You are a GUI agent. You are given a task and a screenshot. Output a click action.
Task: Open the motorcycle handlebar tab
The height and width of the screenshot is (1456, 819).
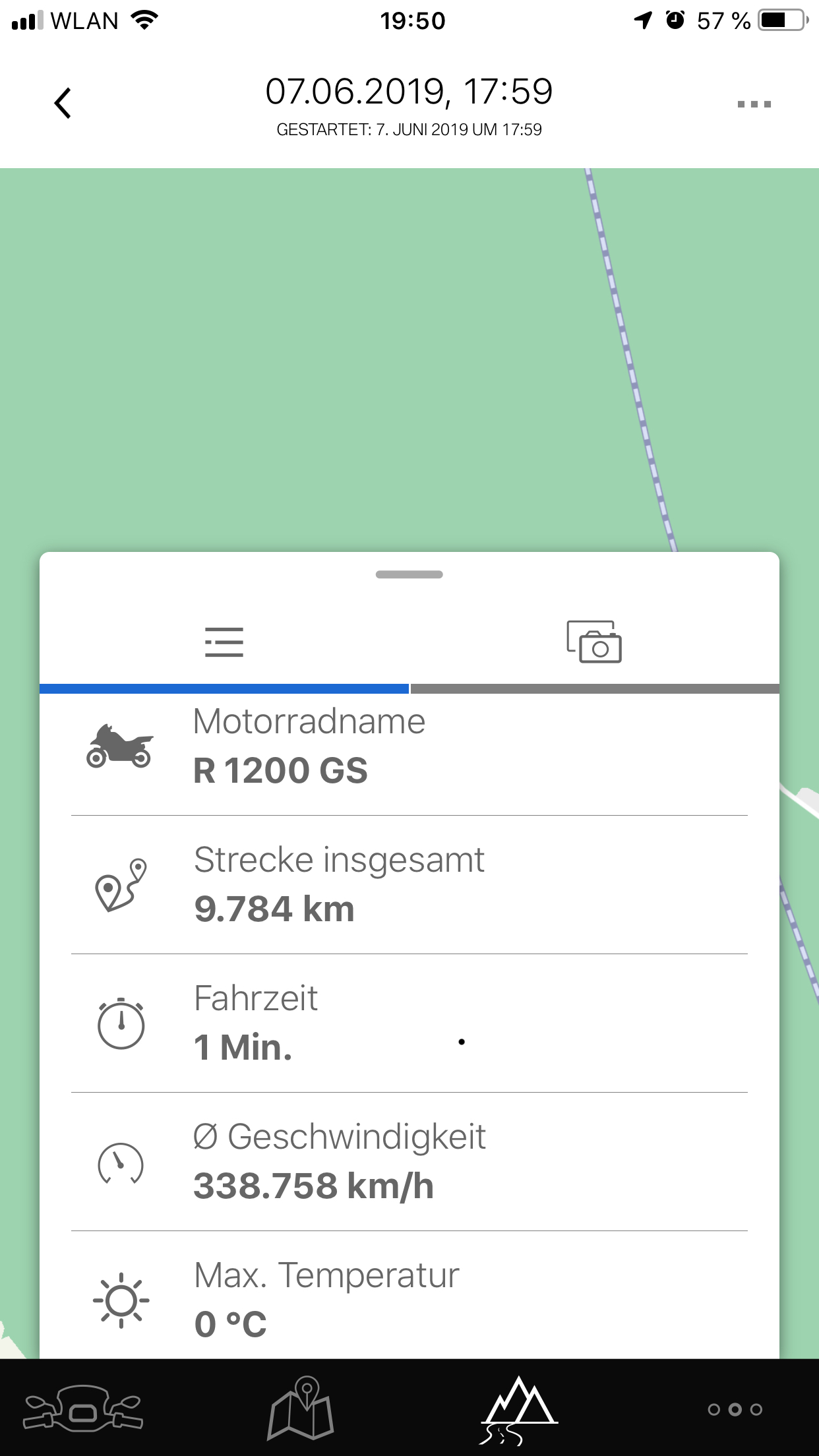tap(83, 1409)
